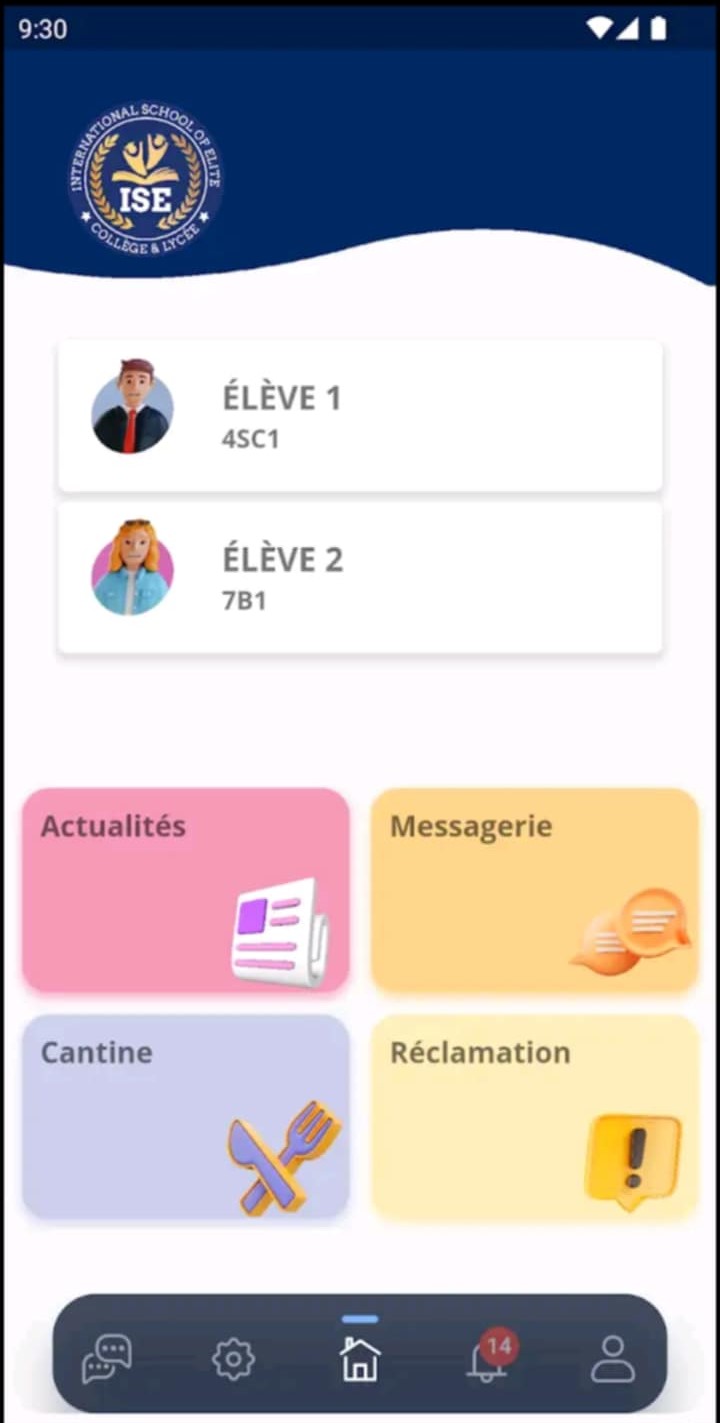Open the Actualités news tile

[186, 890]
